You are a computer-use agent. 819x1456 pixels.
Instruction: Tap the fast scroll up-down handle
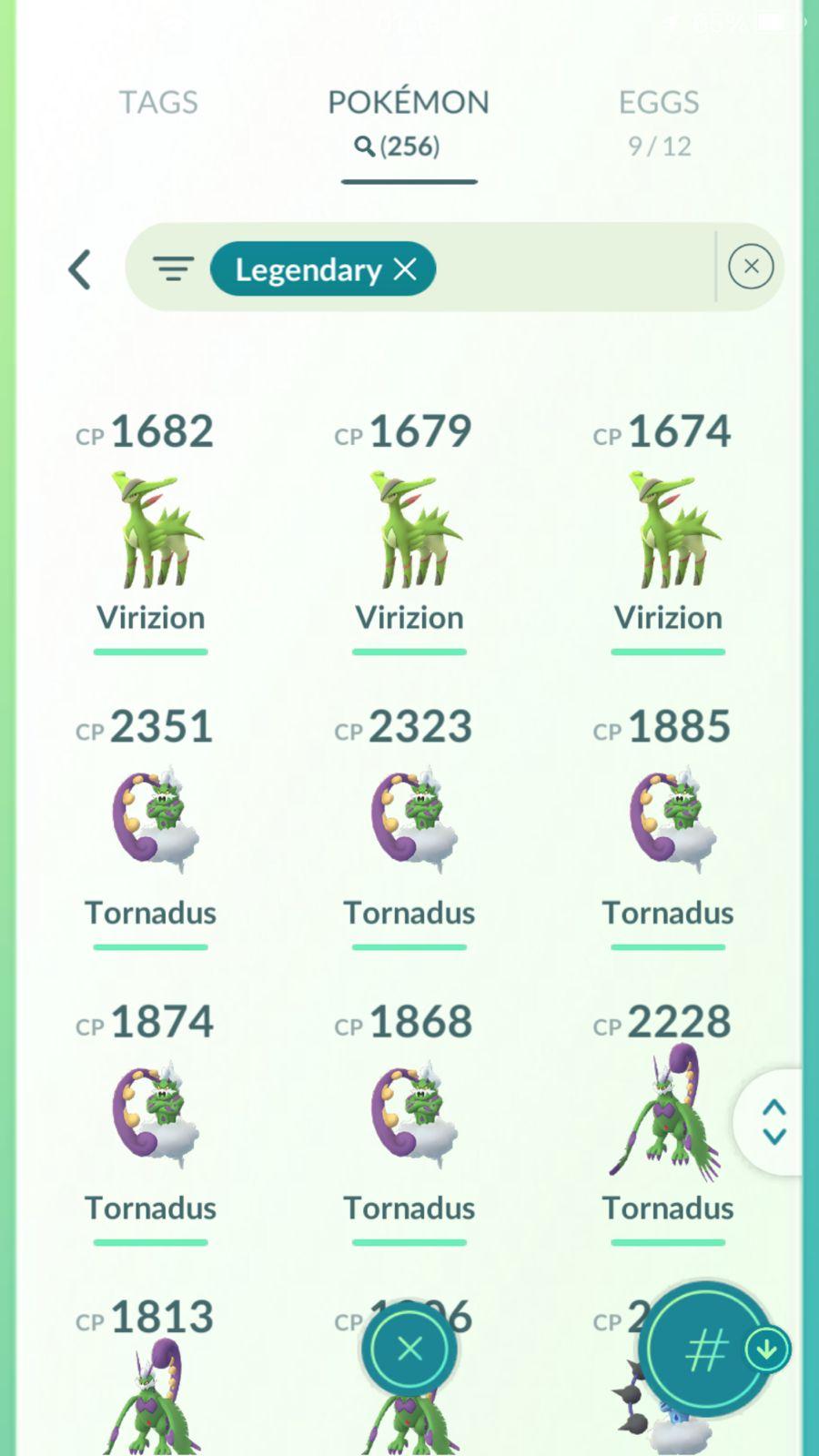pyautogui.click(x=773, y=1121)
